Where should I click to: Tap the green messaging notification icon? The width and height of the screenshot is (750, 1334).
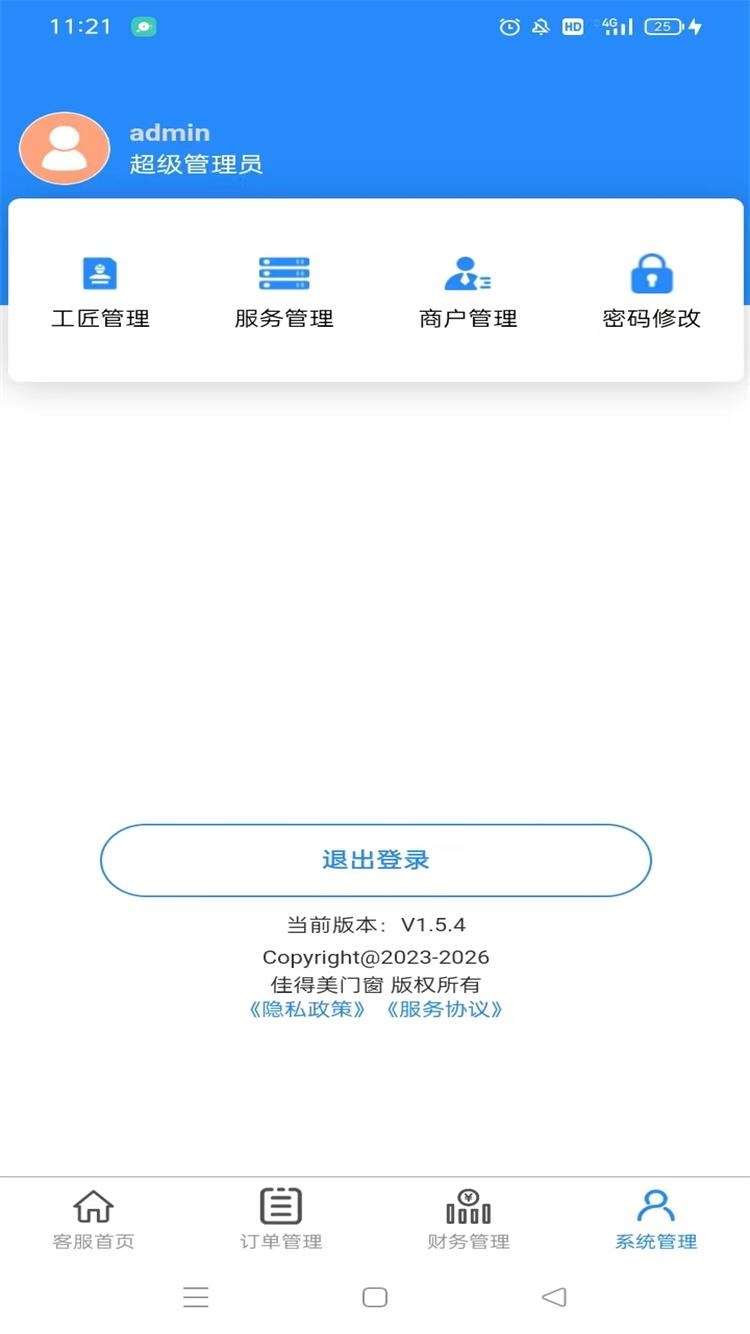142,27
